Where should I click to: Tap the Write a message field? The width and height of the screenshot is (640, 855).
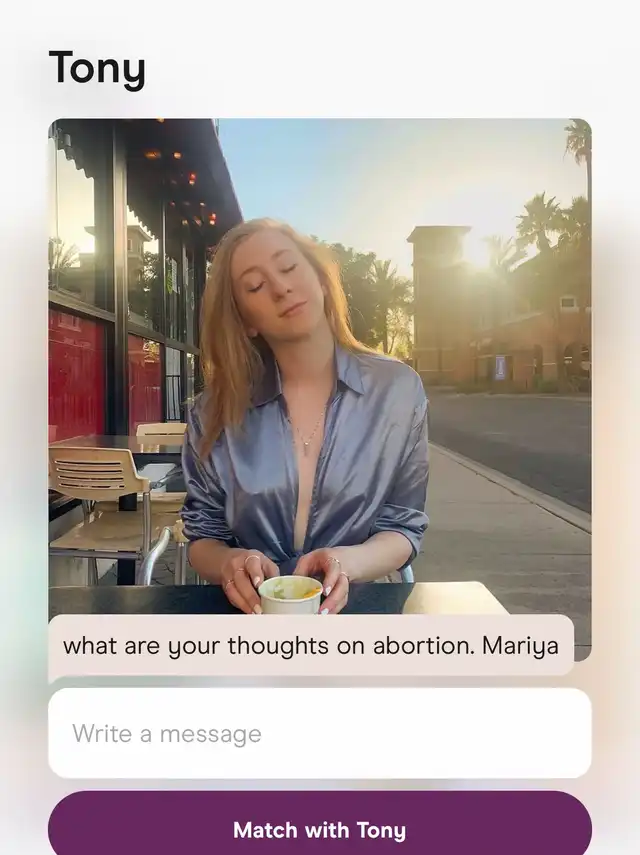point(319,733)
